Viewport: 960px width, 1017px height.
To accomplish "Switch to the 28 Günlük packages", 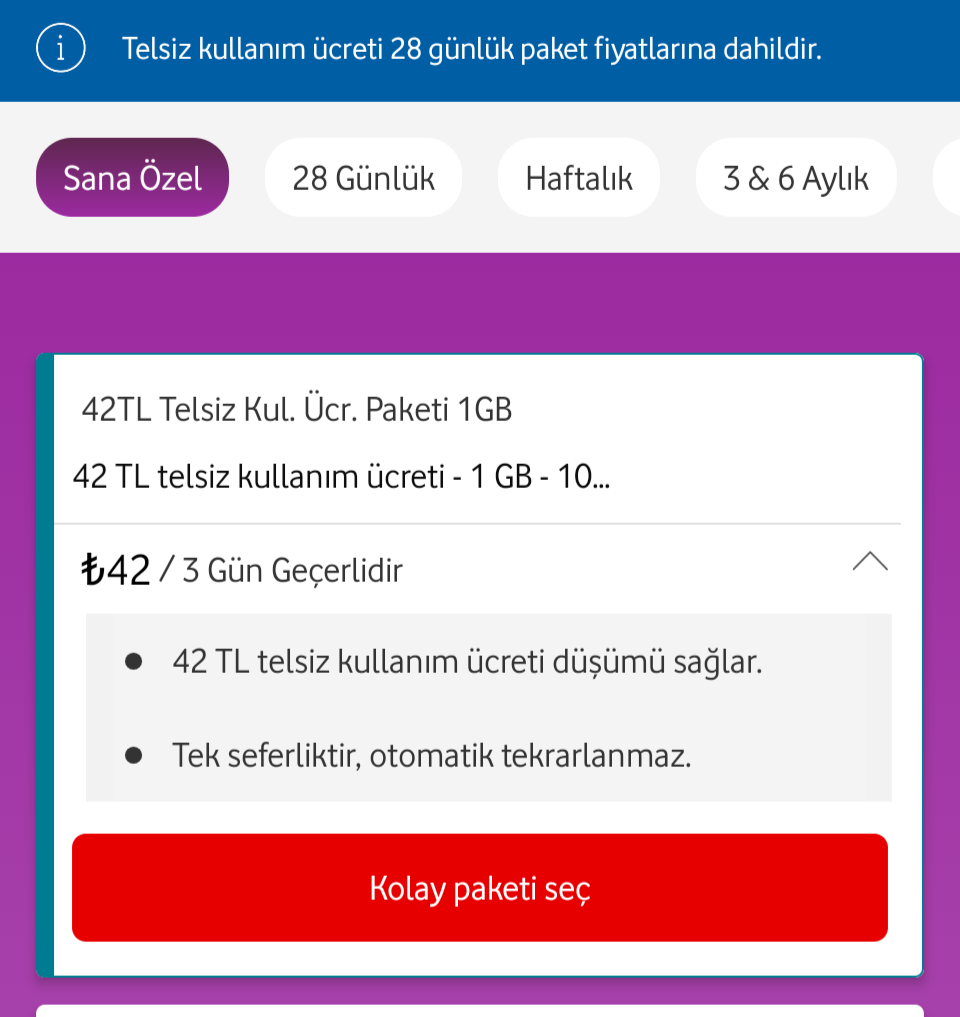I will click(x=363, y=178).
